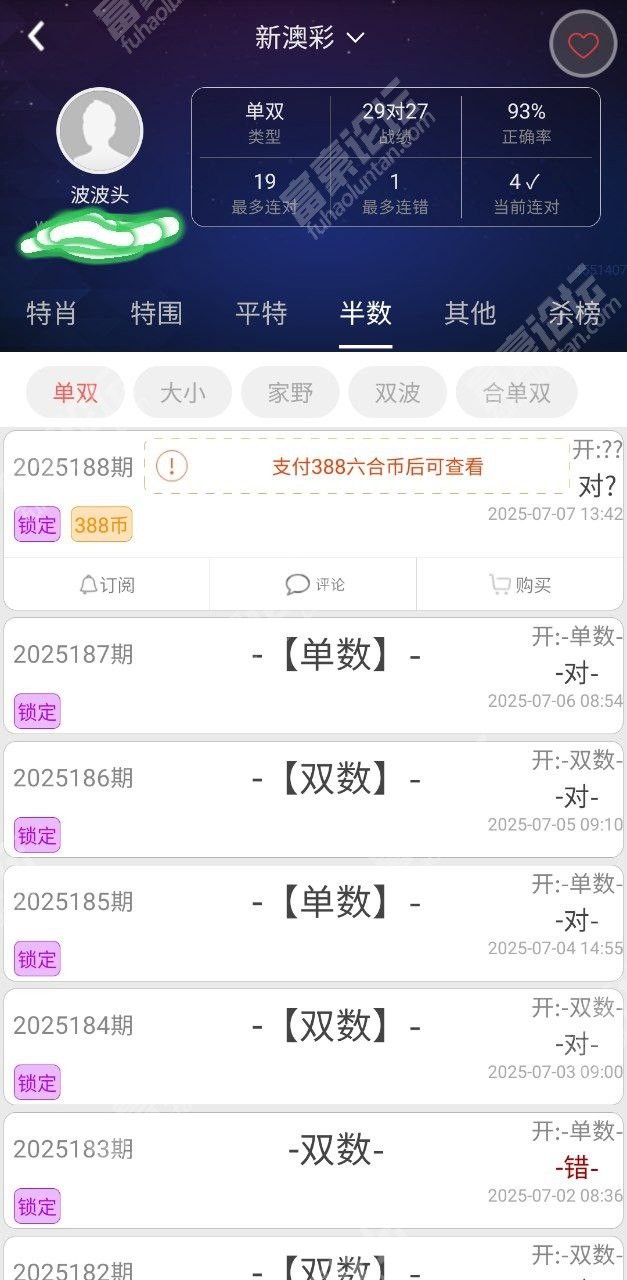The height and width of the screenshot is (1280, 627).
Task: Subscribe via the 订阅 bell button
Action: tap(107, 584)
